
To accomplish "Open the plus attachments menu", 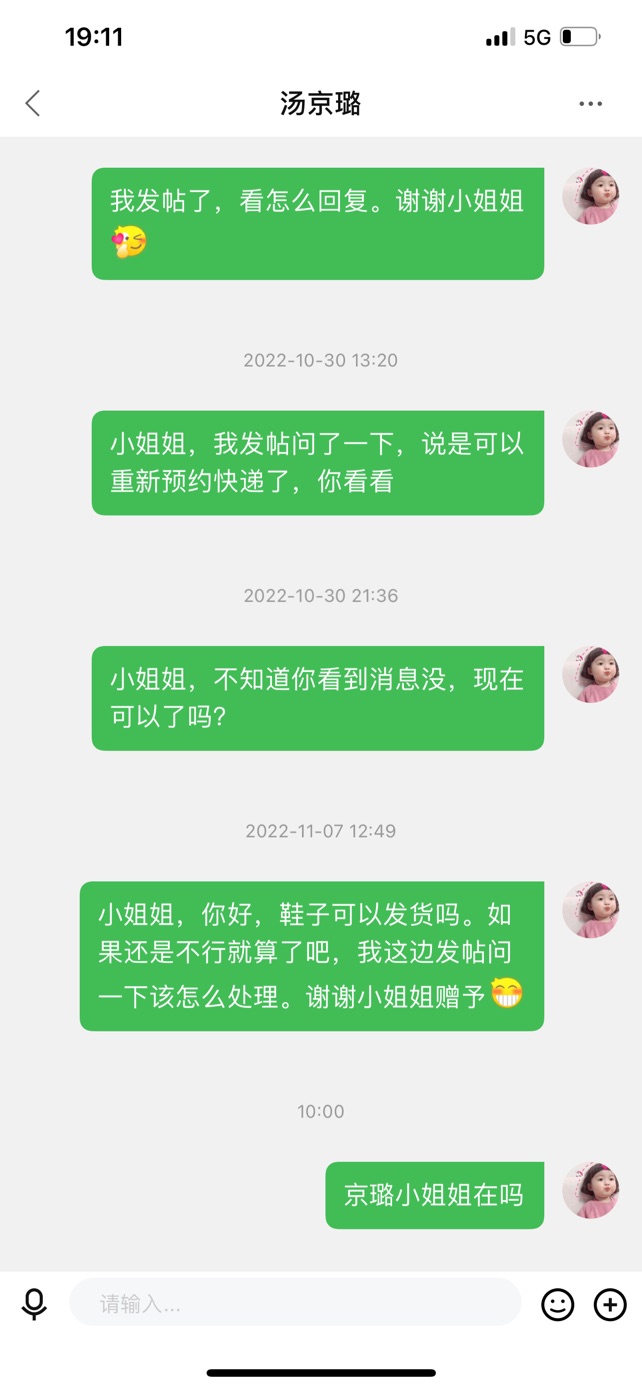I will pyautogui.click(x=610, y=1304).
